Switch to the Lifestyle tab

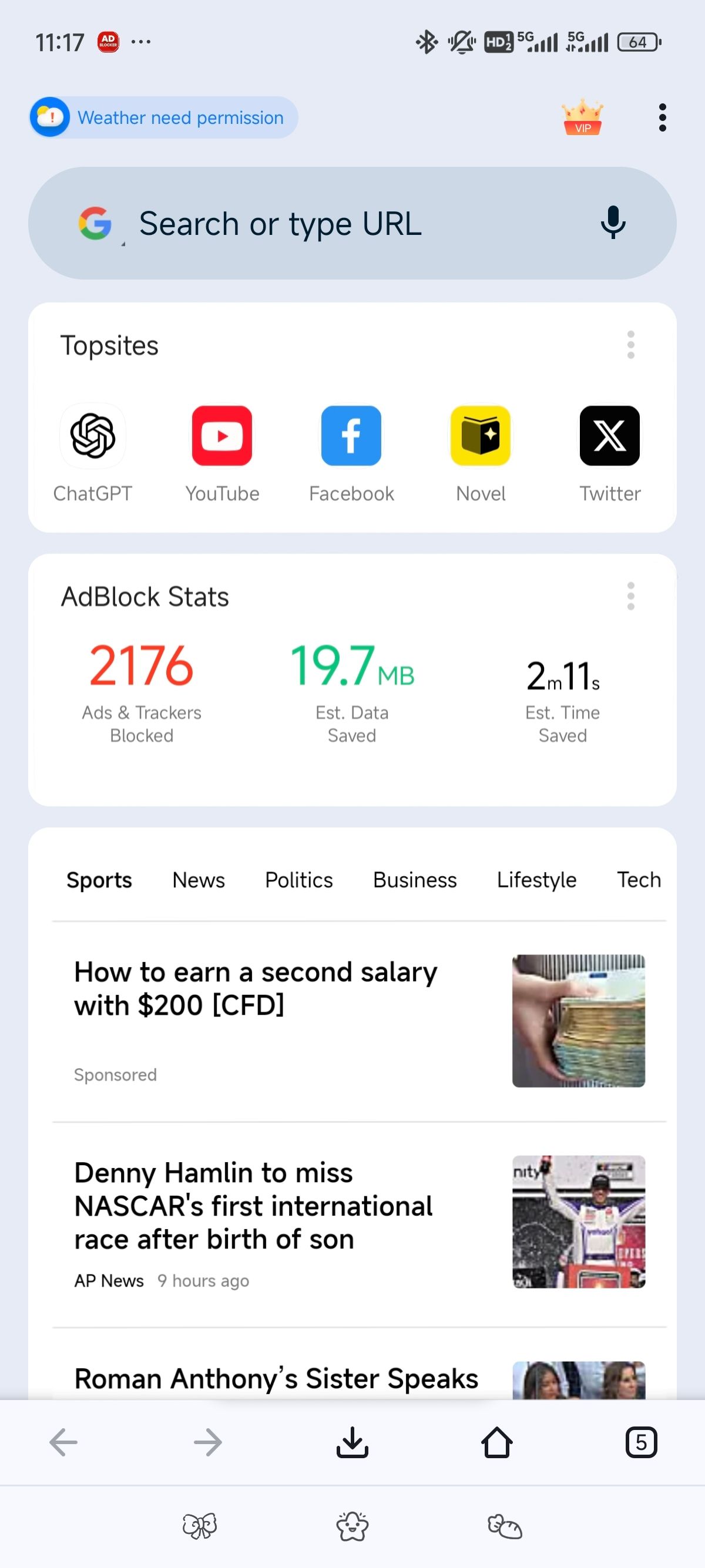click(x=536, y=880)
